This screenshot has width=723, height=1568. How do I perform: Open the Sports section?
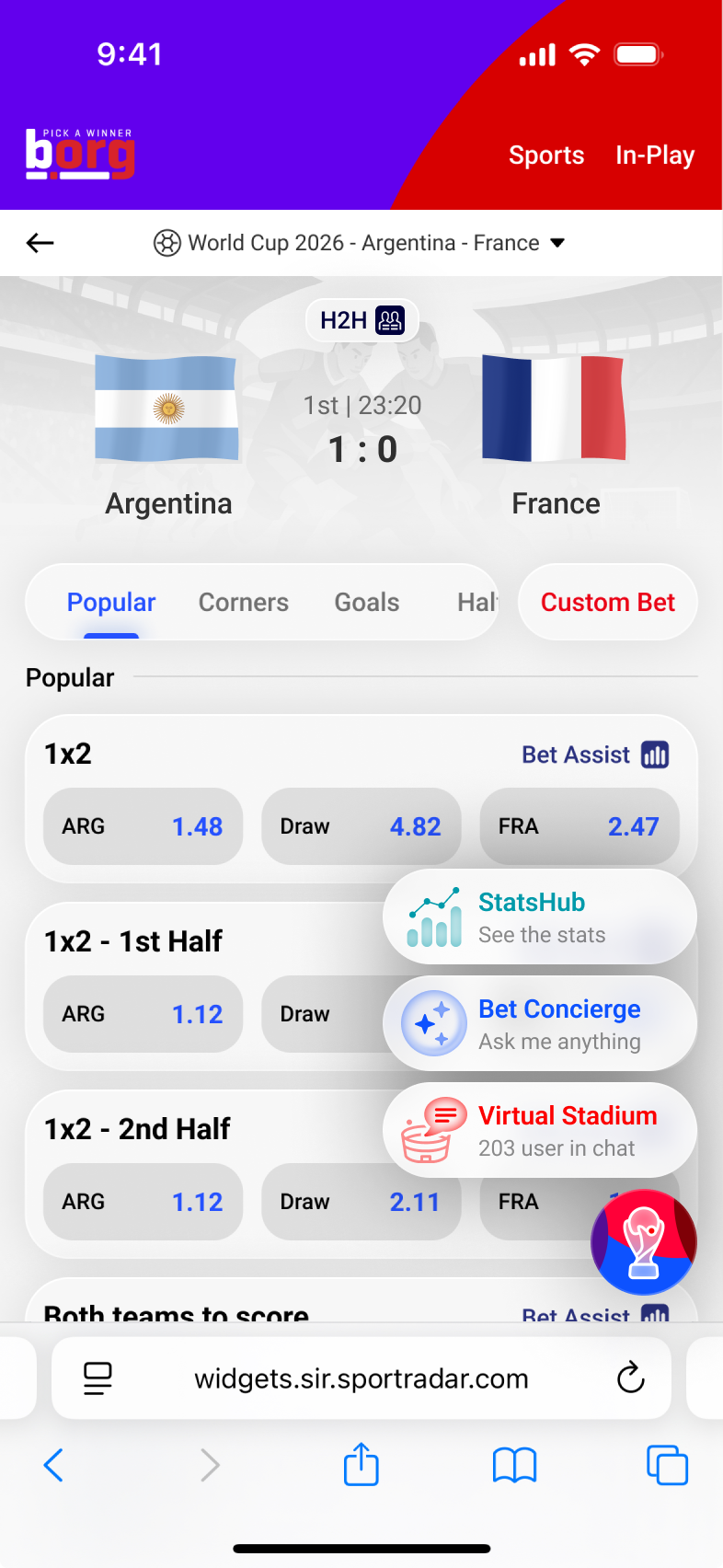(x=546, y=156)
